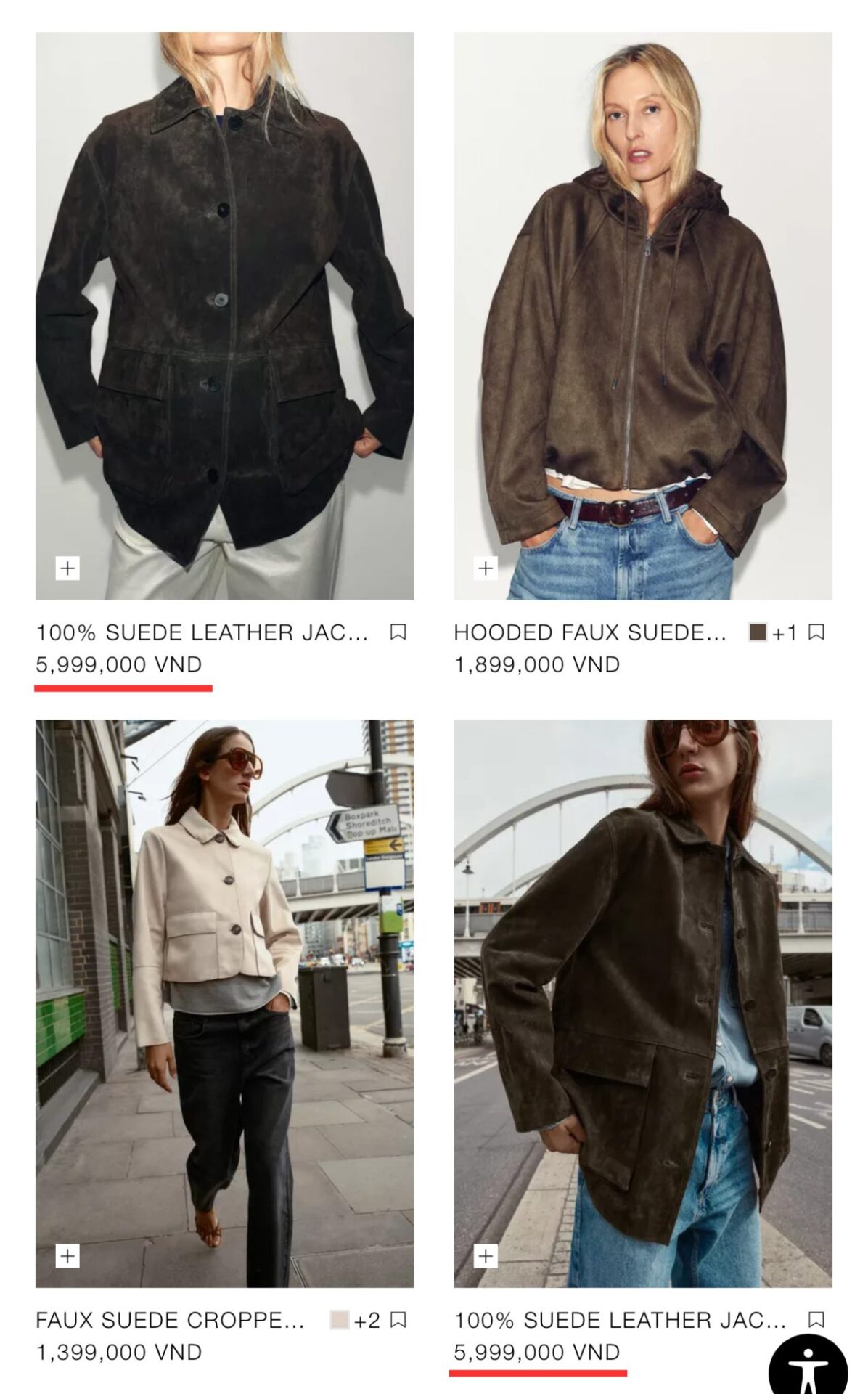Screen dimensions: 868x1394
Task: Quick-add the Faux Suede Cropped jacket
Action: 67,1255
